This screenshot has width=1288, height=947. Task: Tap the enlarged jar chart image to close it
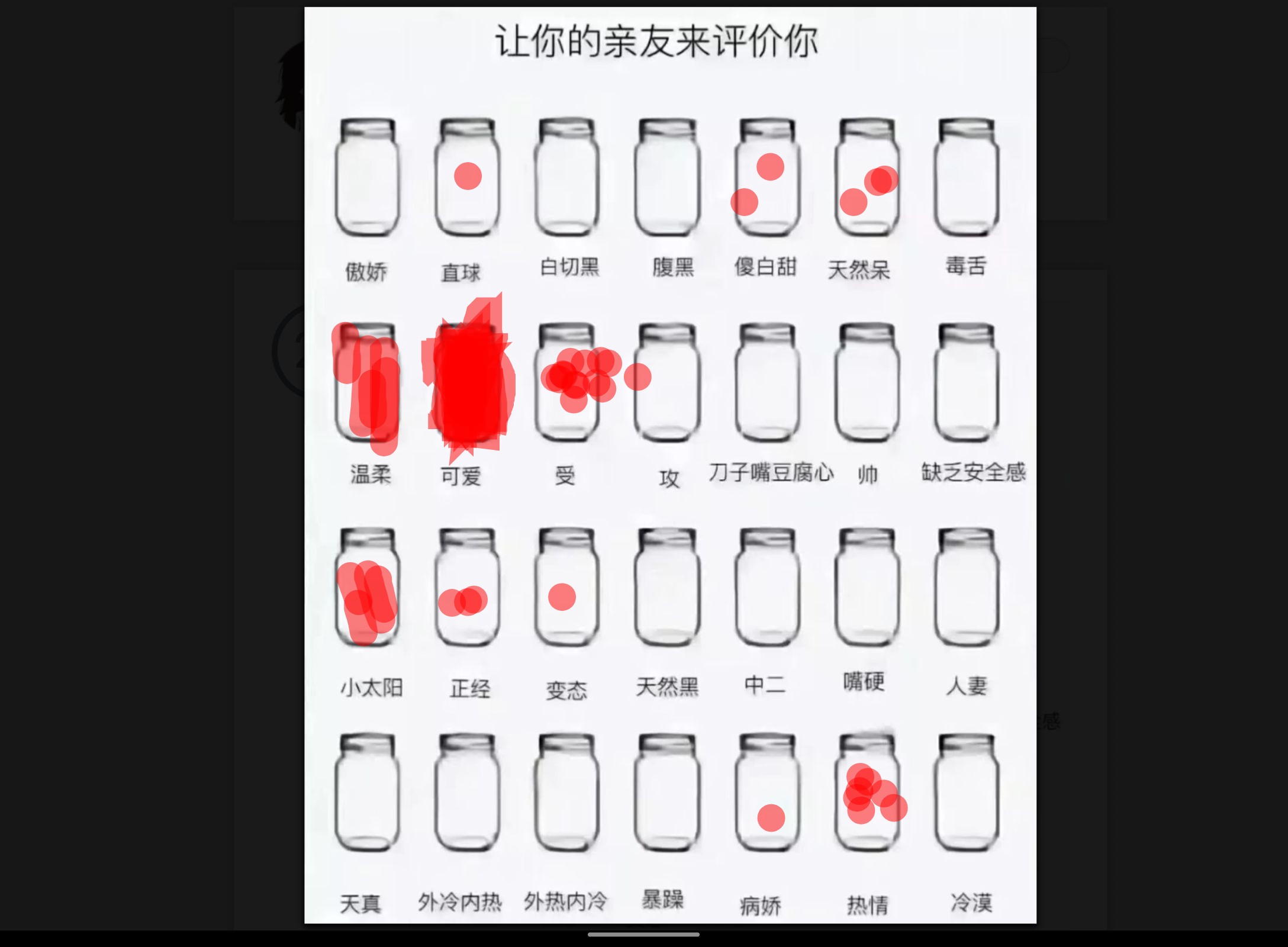pyautogui.click(x=670, y=465)
